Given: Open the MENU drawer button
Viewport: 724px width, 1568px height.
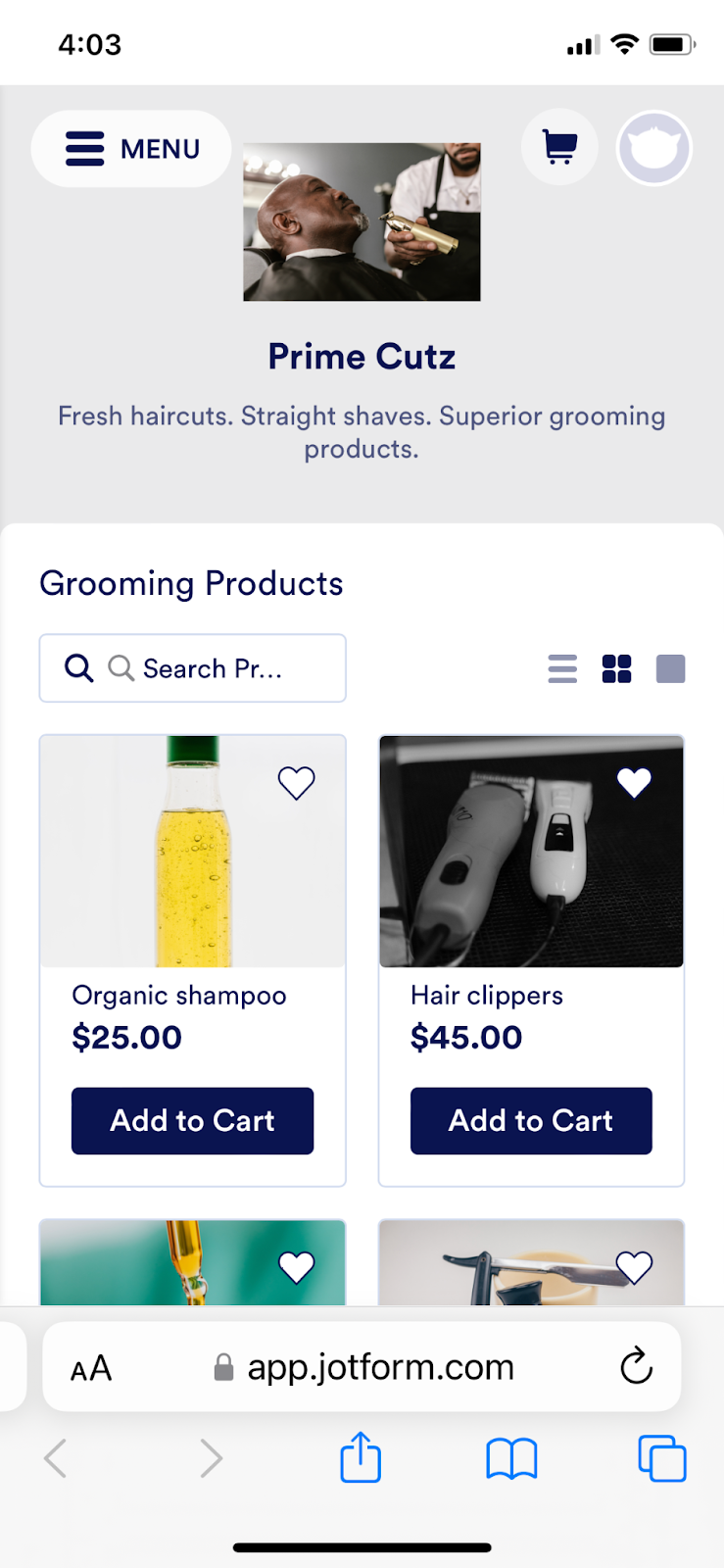Looking at the screenshot, I should 131,149.
